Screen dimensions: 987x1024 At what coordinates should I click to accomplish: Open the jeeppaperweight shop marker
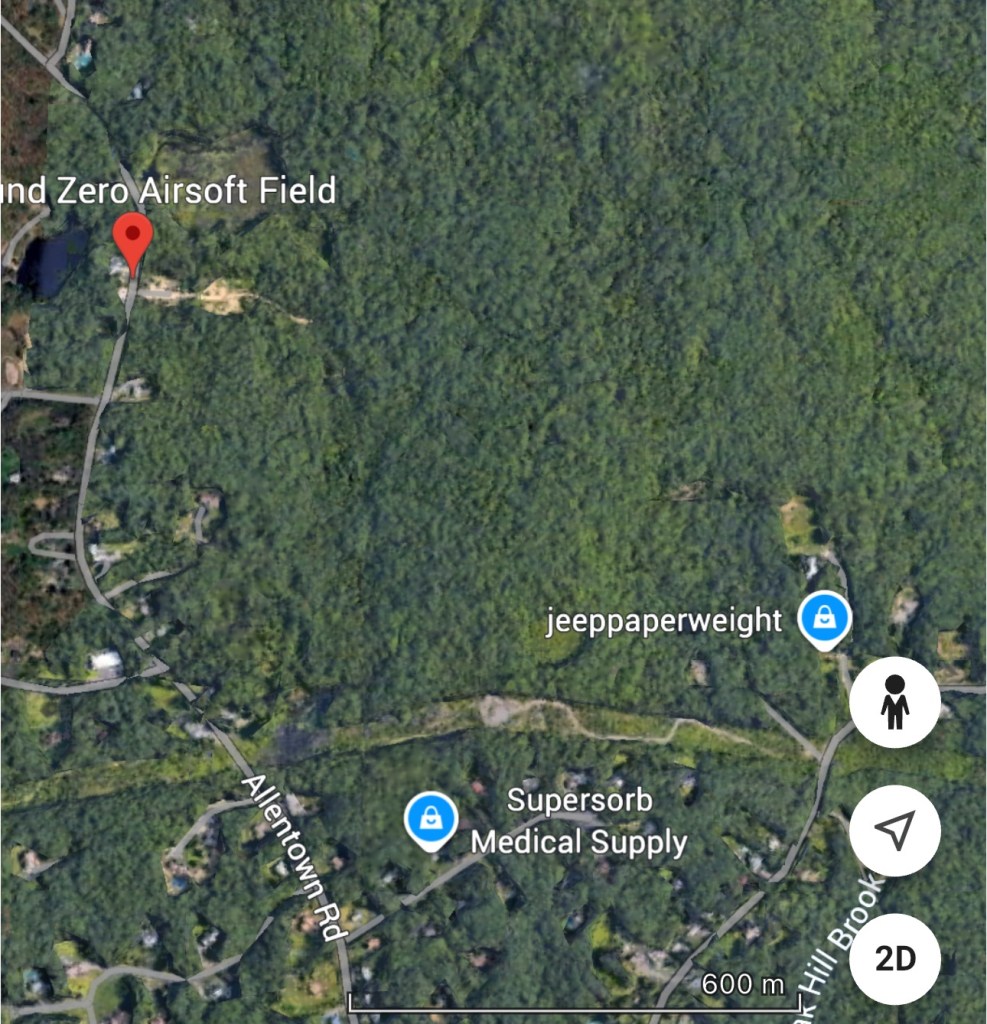[824, 618]
